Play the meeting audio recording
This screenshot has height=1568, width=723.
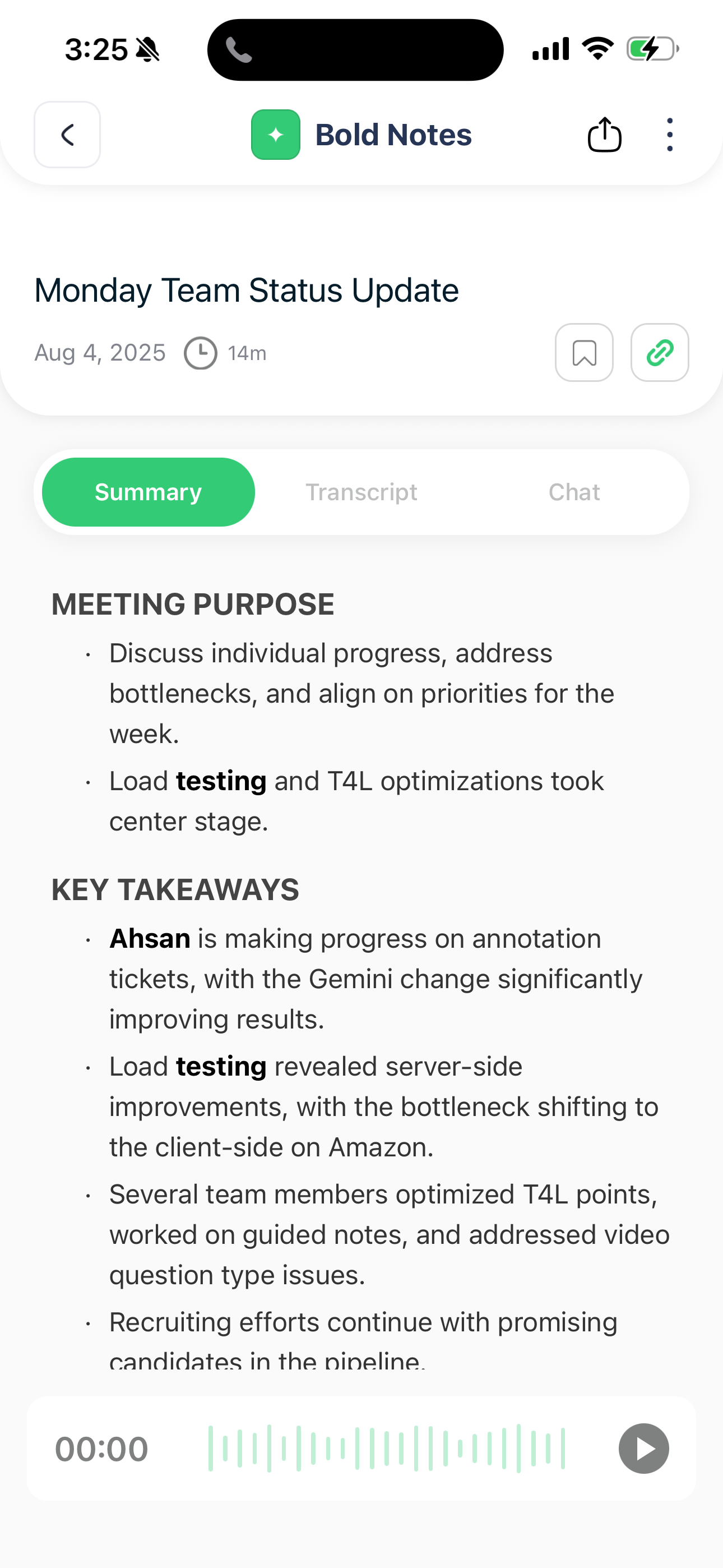[643, 1448]
